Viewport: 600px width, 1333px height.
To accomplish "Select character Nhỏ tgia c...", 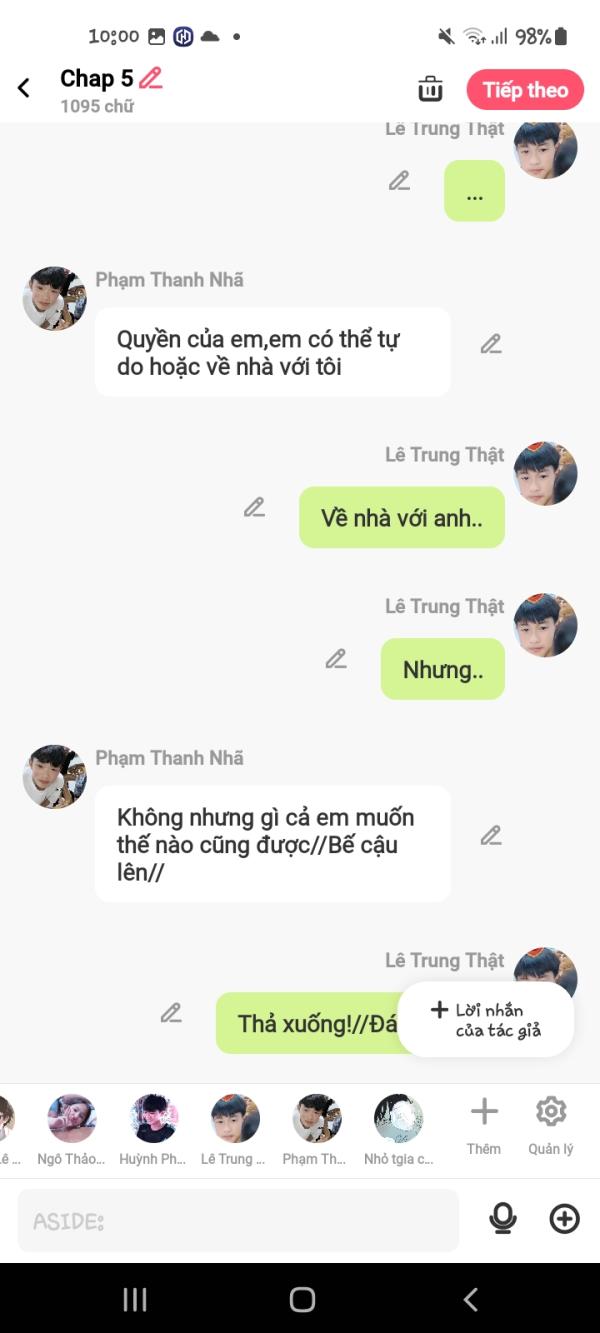I will pos(398,1120).
